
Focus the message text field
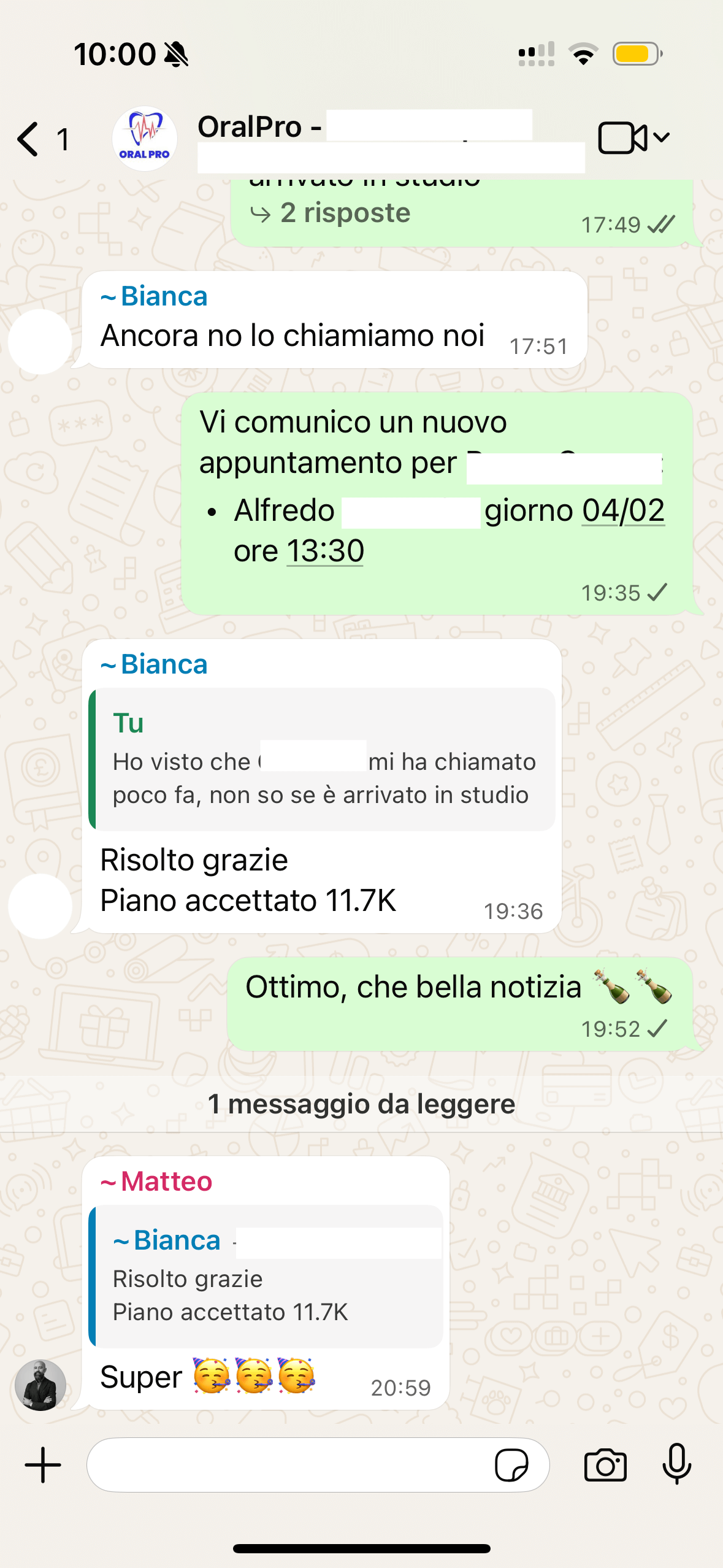pyautogui.click(x=288, y=1465)
